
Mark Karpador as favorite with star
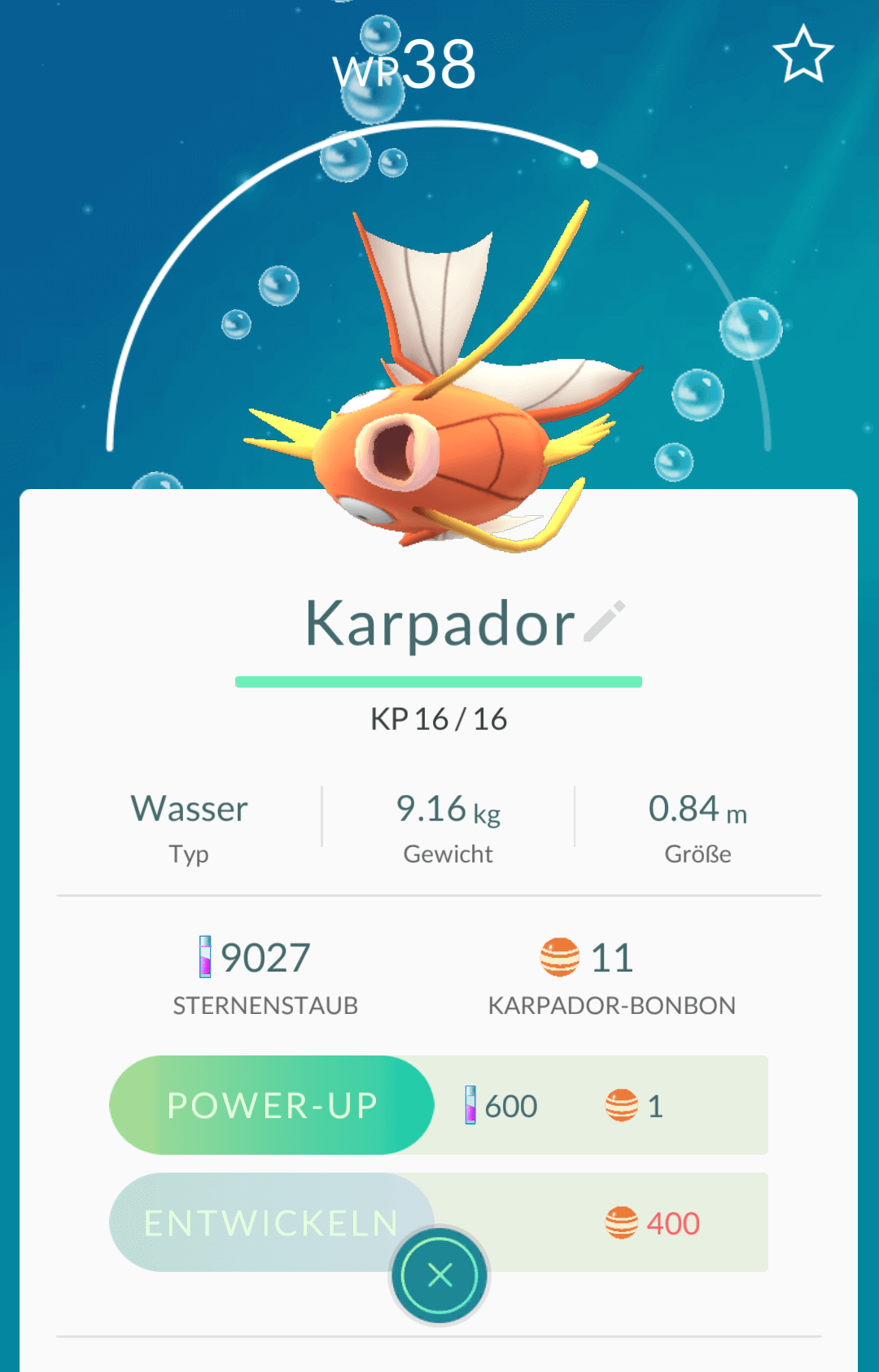point(802,55)
